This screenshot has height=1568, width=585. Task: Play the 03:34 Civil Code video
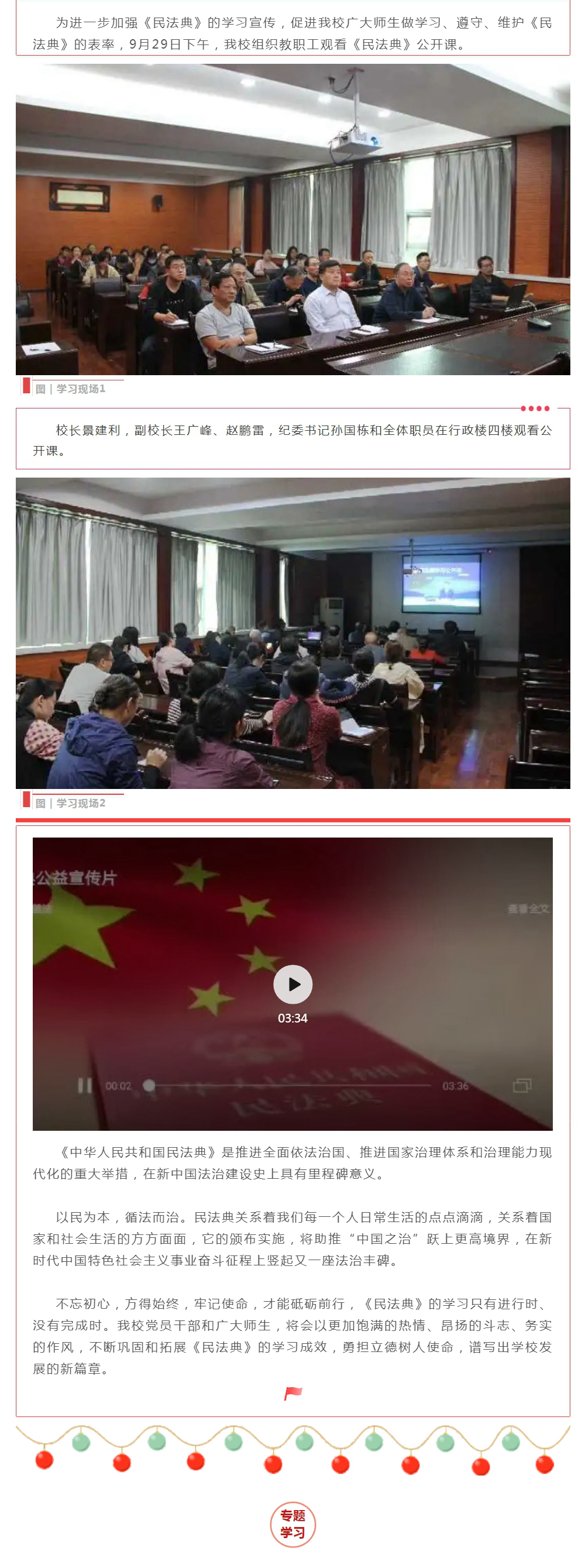click(292, 984)
